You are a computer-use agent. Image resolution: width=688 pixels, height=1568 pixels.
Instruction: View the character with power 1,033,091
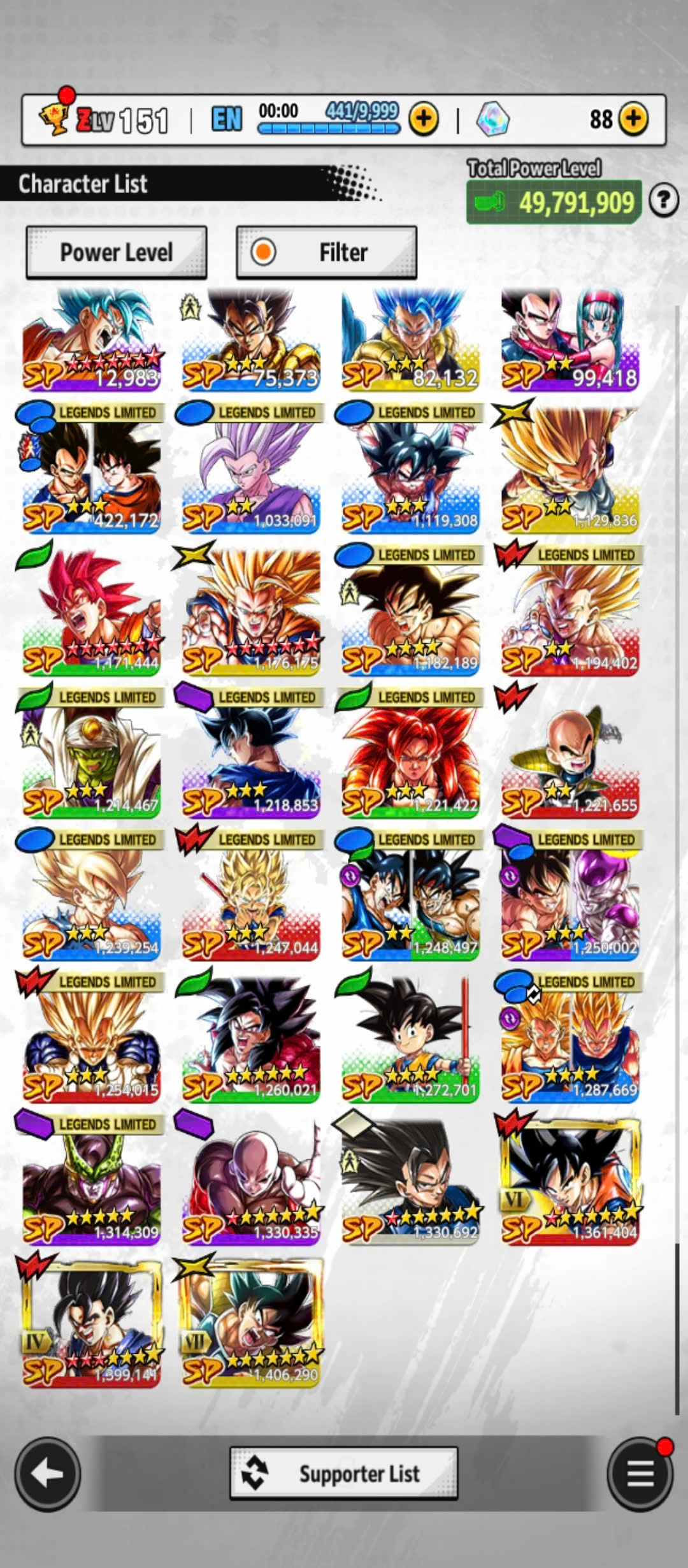tap(251, 475)
